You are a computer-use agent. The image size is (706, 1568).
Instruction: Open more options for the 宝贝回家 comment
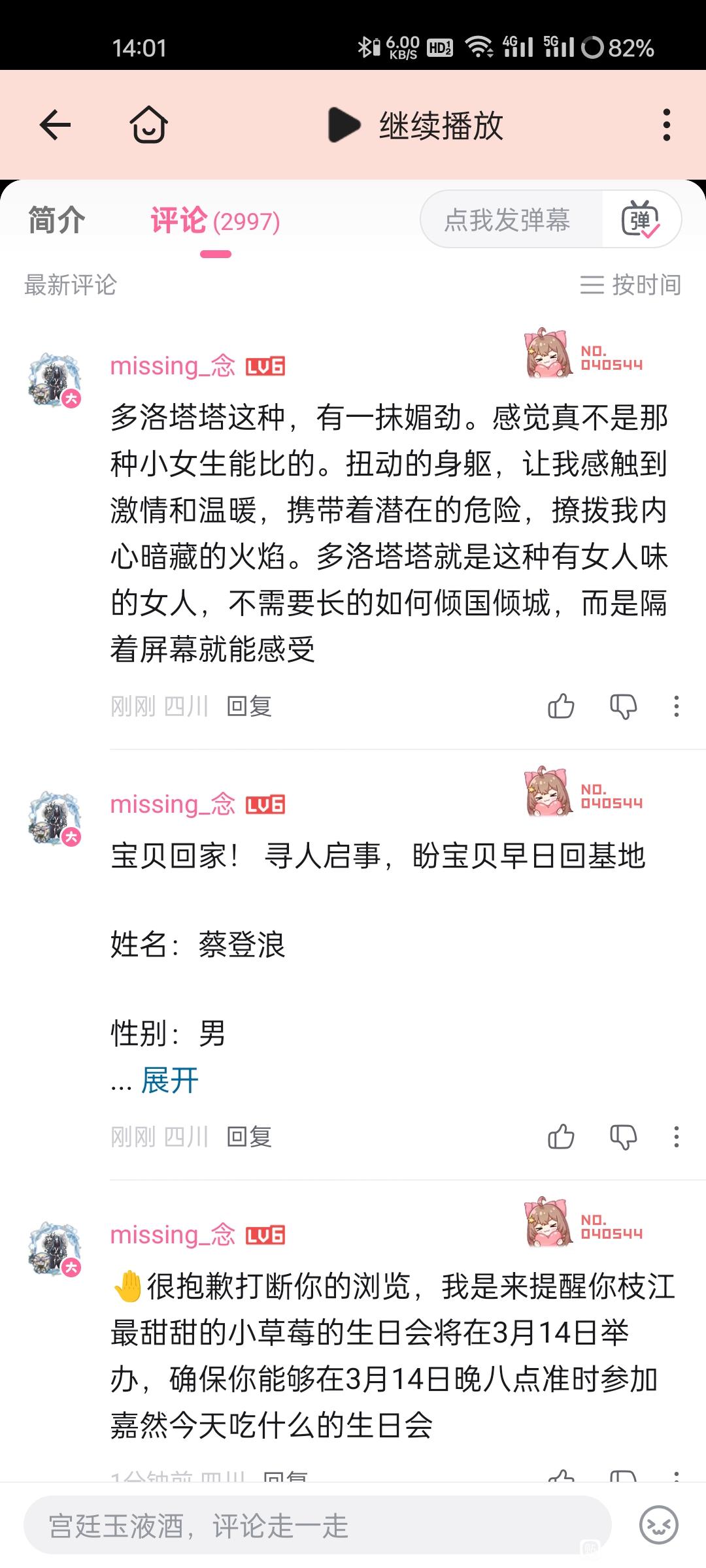[x=676, y=1137]
